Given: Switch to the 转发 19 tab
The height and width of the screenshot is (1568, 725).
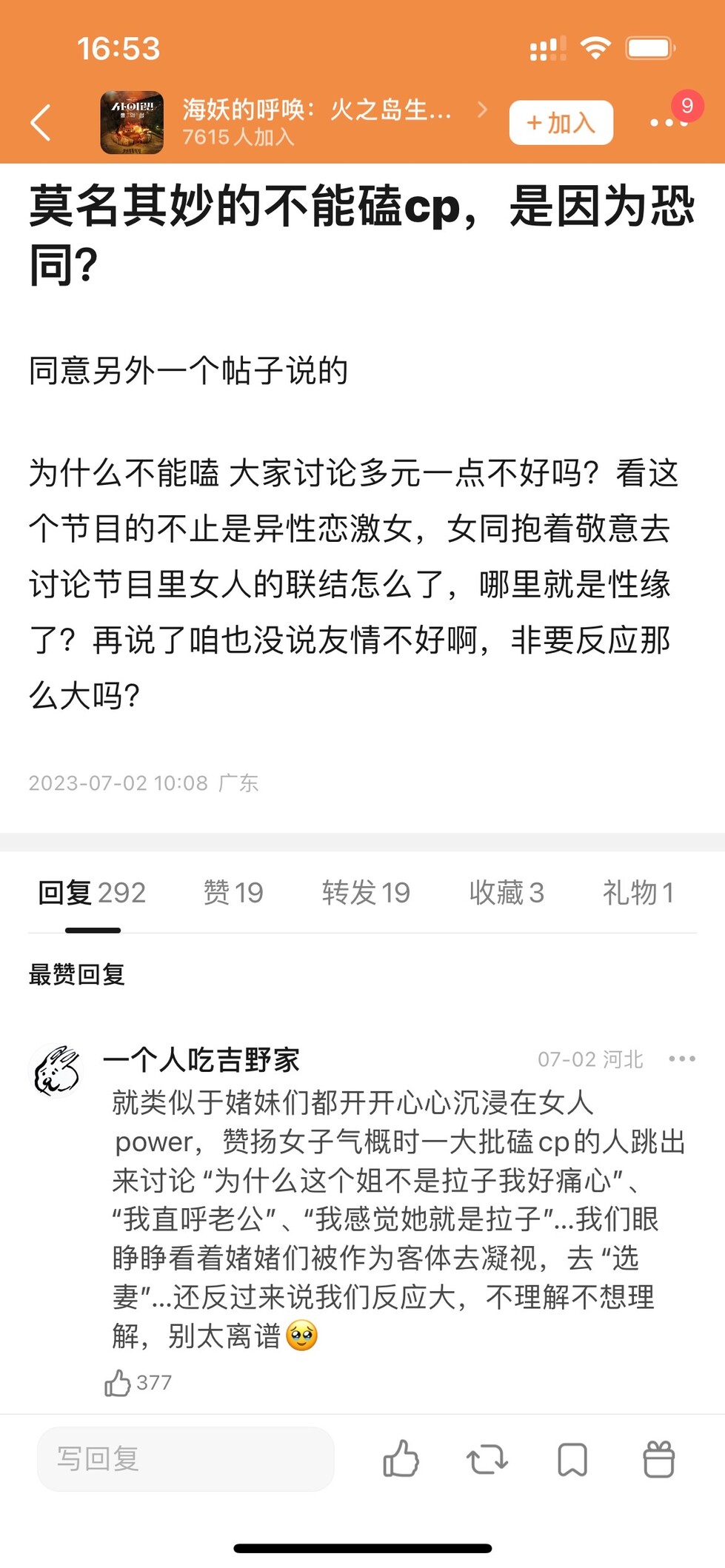Looking at the screenshot, I should (366, 893).
